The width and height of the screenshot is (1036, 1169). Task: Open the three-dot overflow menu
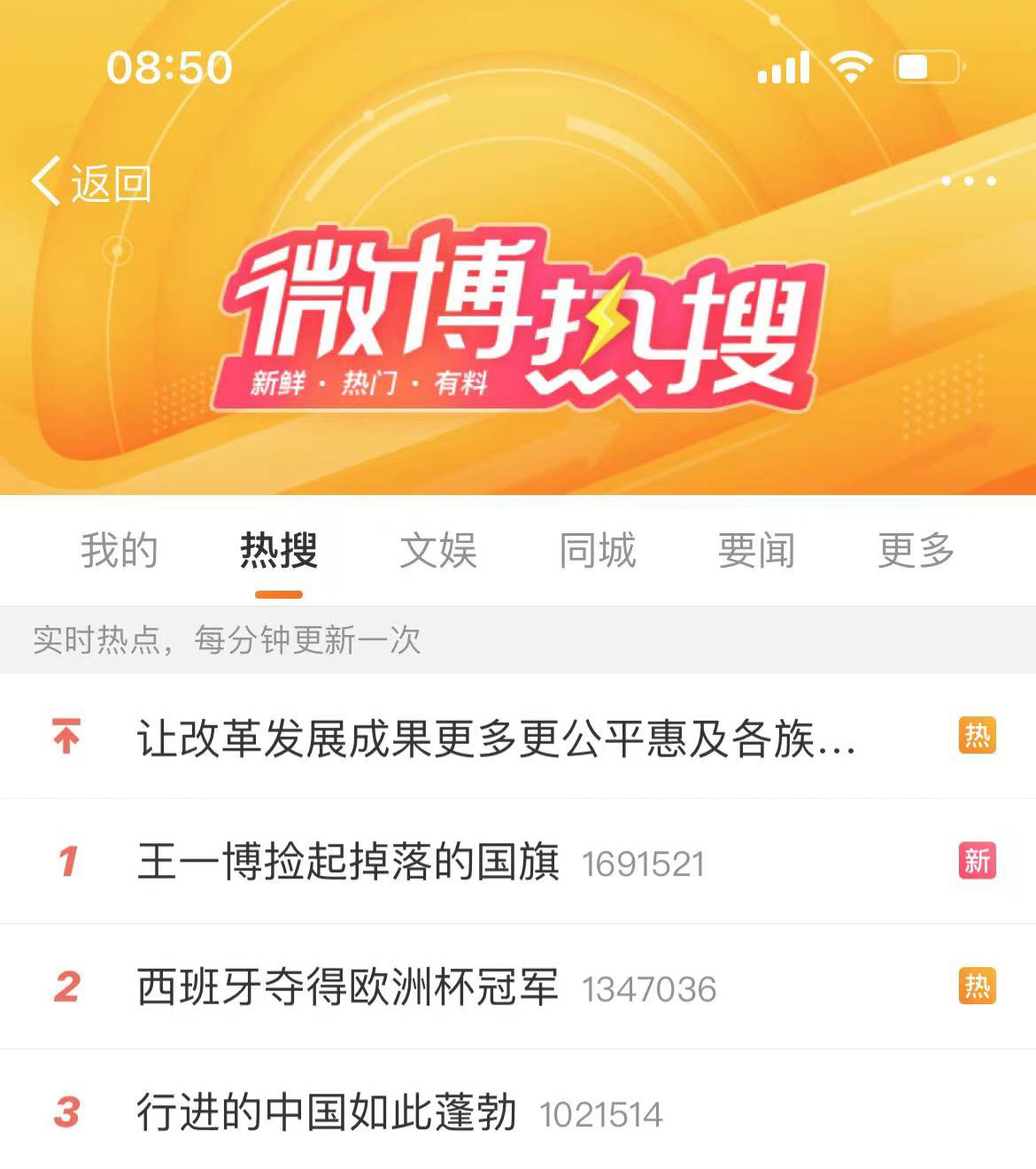(968, 181)
